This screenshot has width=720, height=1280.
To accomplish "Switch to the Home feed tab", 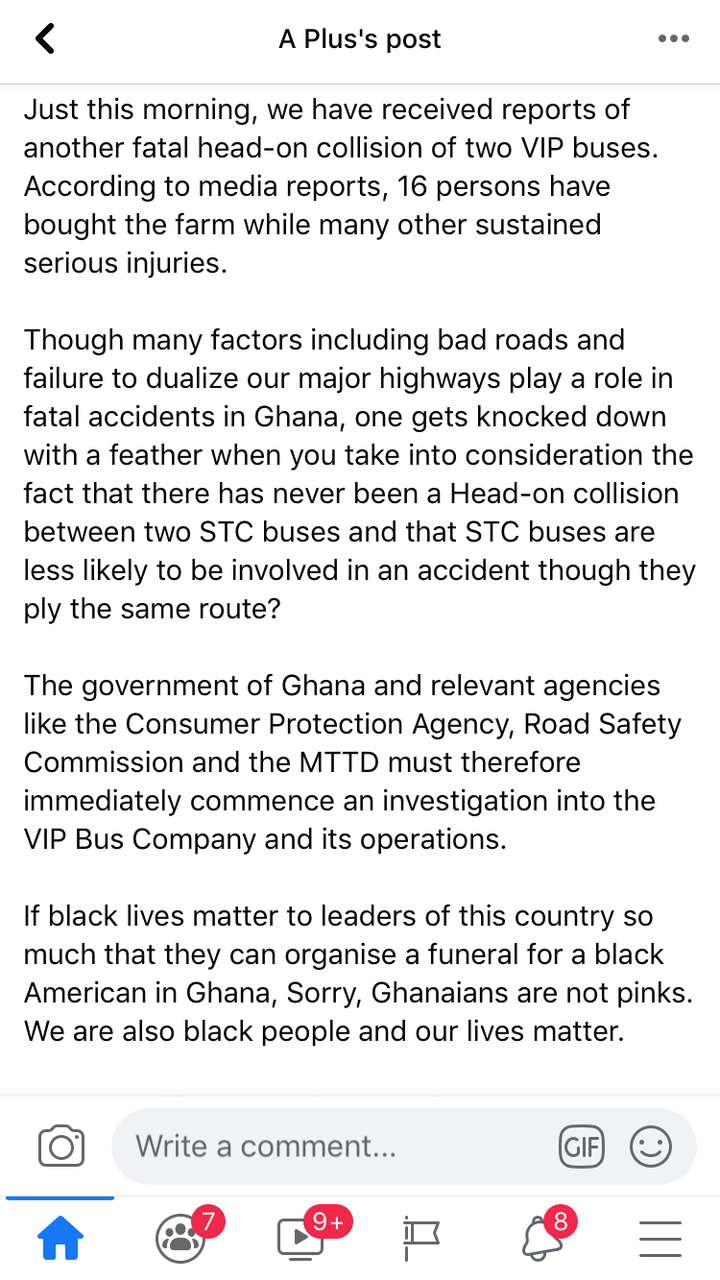I will [60, 1238].
